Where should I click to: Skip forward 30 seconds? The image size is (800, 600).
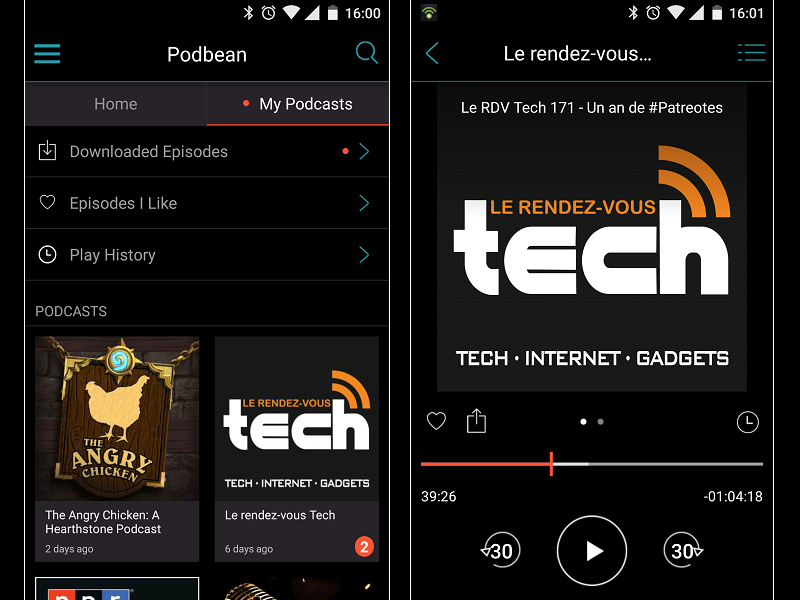(x=684, y=550)
